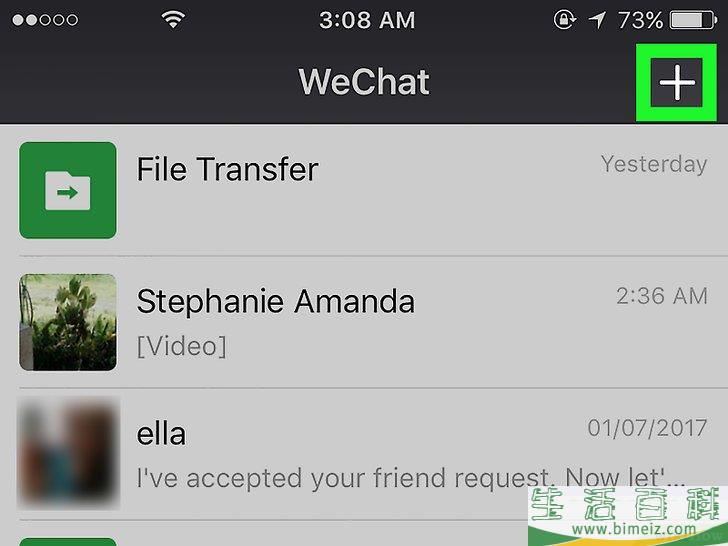Viewport: 728px width, 546px height.
Task: Tap the plus icon in WeChat header
Action: tap(677, 83)
